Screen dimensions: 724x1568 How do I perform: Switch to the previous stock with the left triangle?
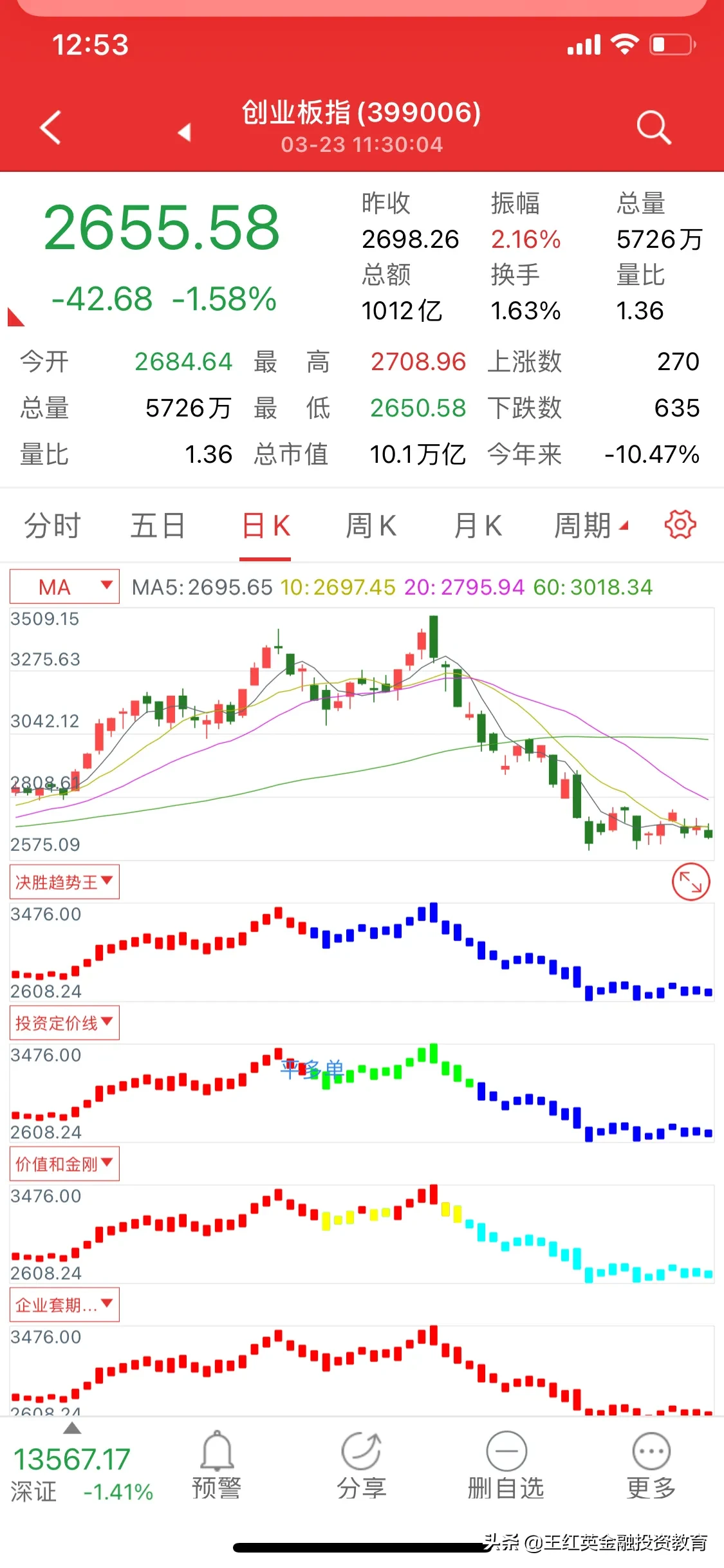click(185, 132)
